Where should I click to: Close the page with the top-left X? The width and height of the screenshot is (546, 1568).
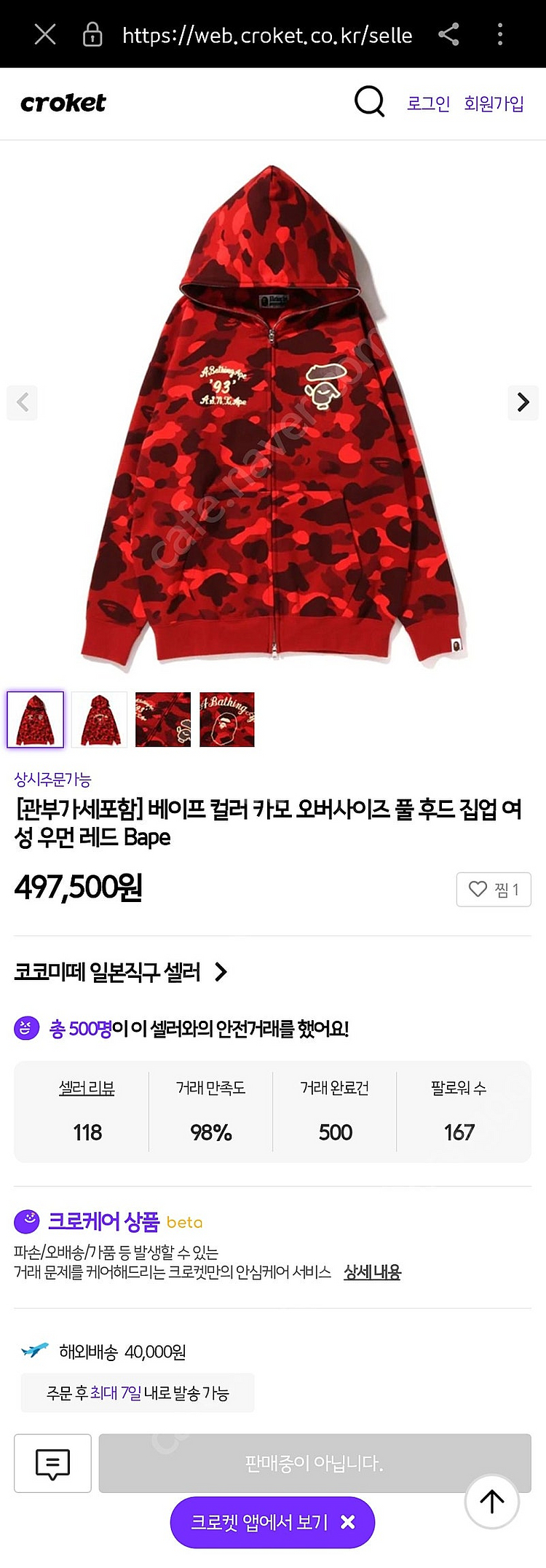(45, 34)
